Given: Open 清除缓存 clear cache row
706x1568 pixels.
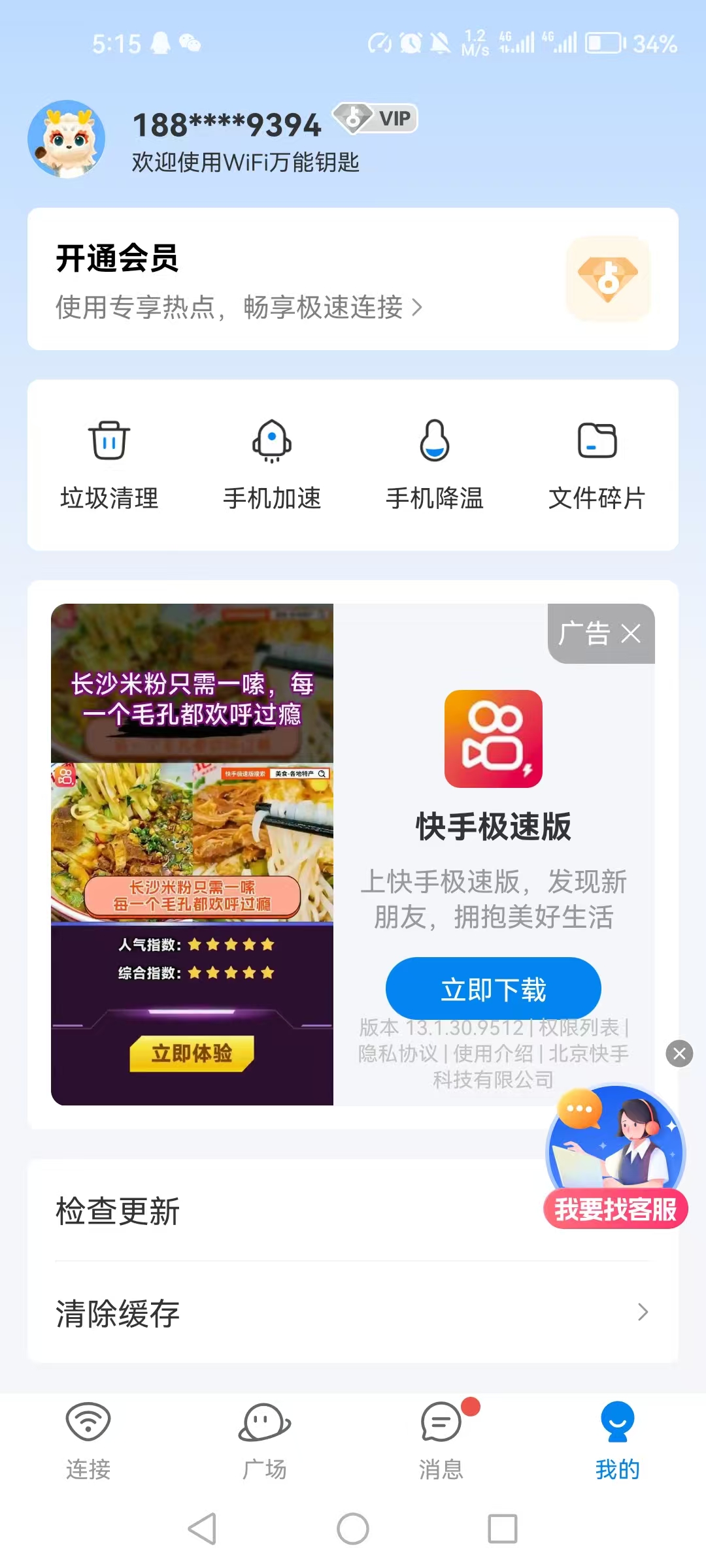Looking at the screenshot, I should [x=353, y=1313].
